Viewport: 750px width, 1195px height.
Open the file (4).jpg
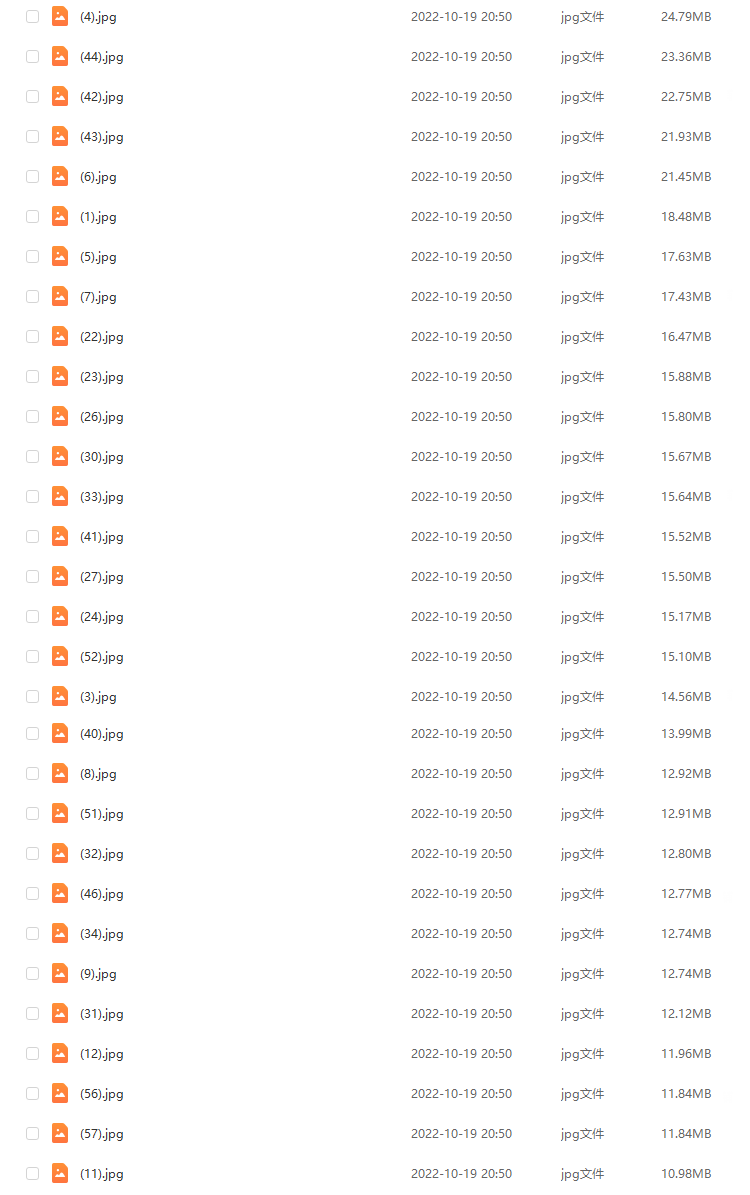(x=98, y=17)
